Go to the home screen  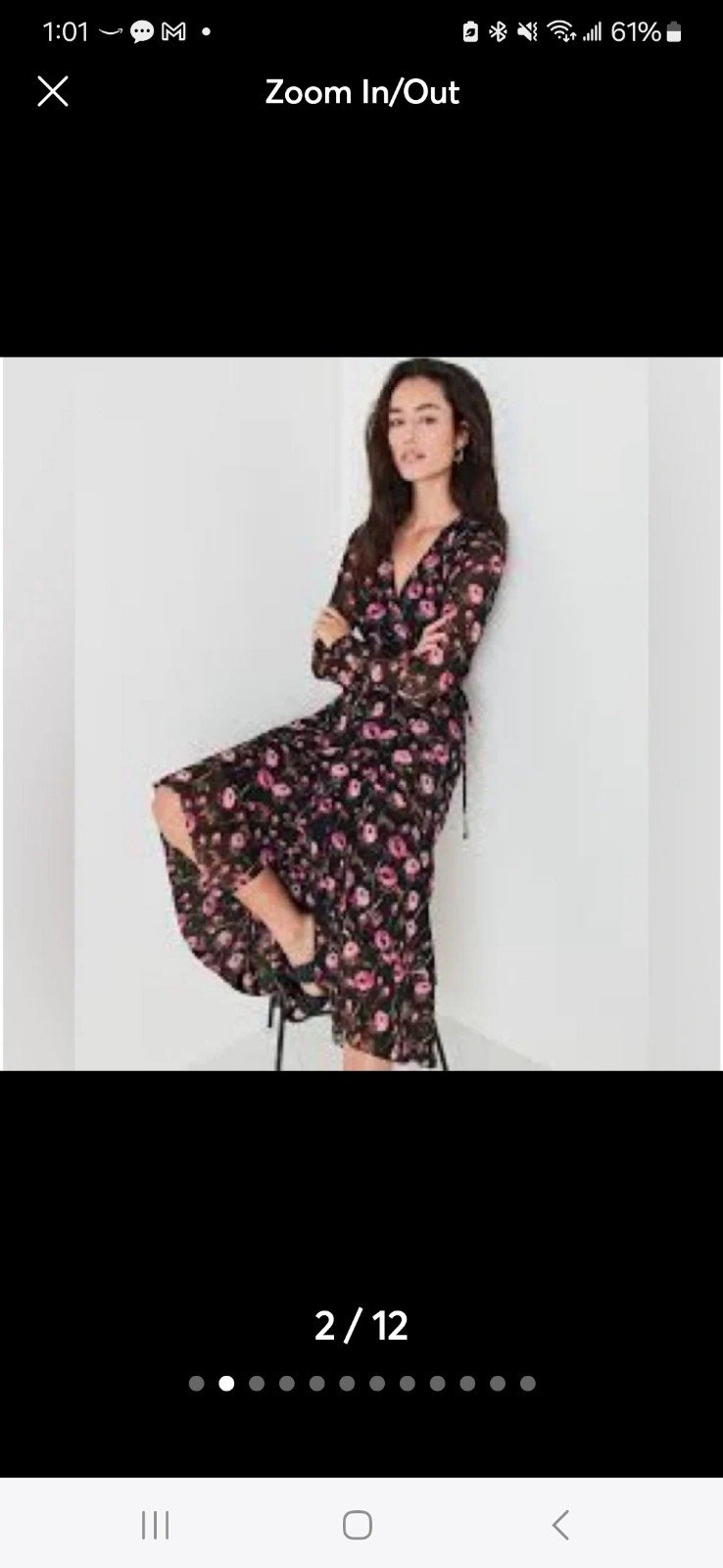pyautogui.click(x=358, y=1525)
